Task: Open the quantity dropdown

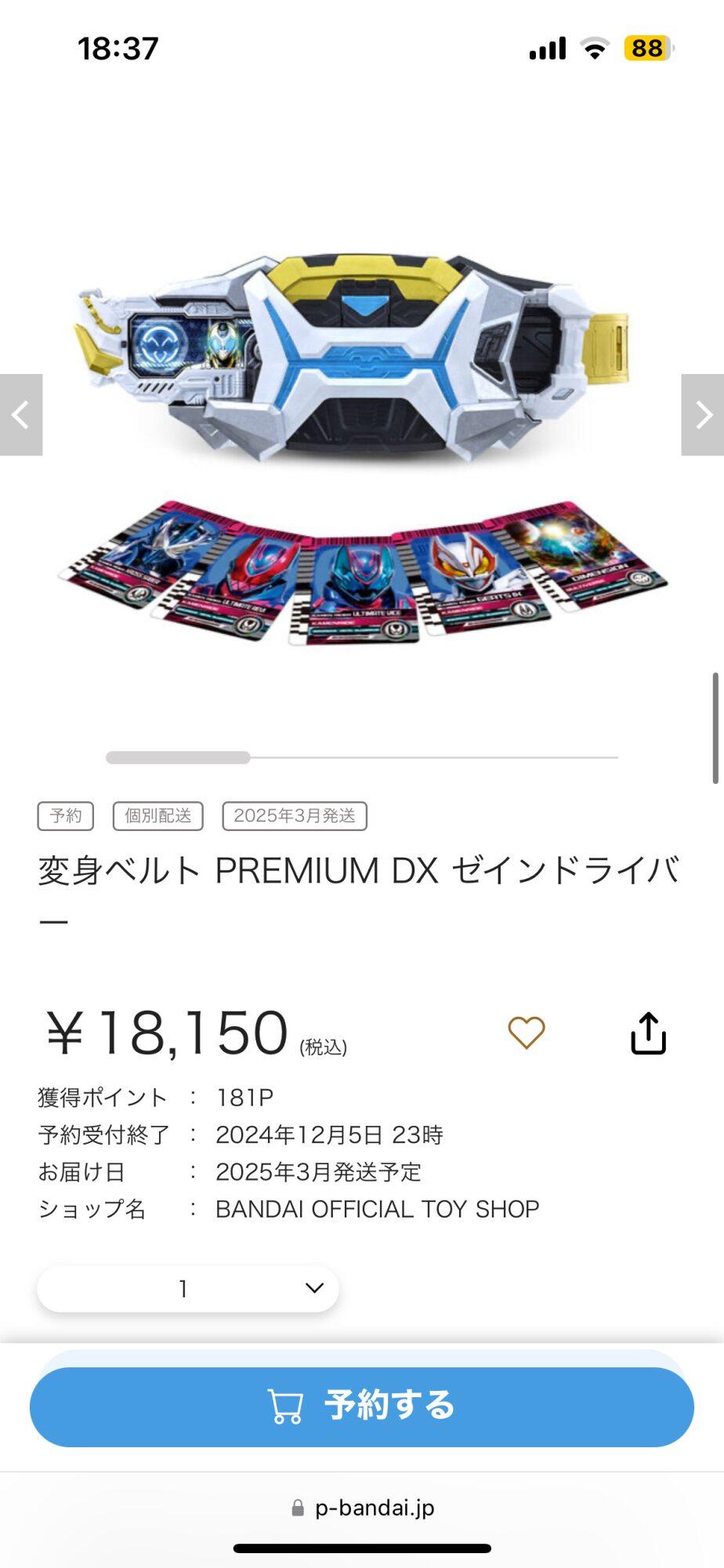Action: [x=188, y=1289]
